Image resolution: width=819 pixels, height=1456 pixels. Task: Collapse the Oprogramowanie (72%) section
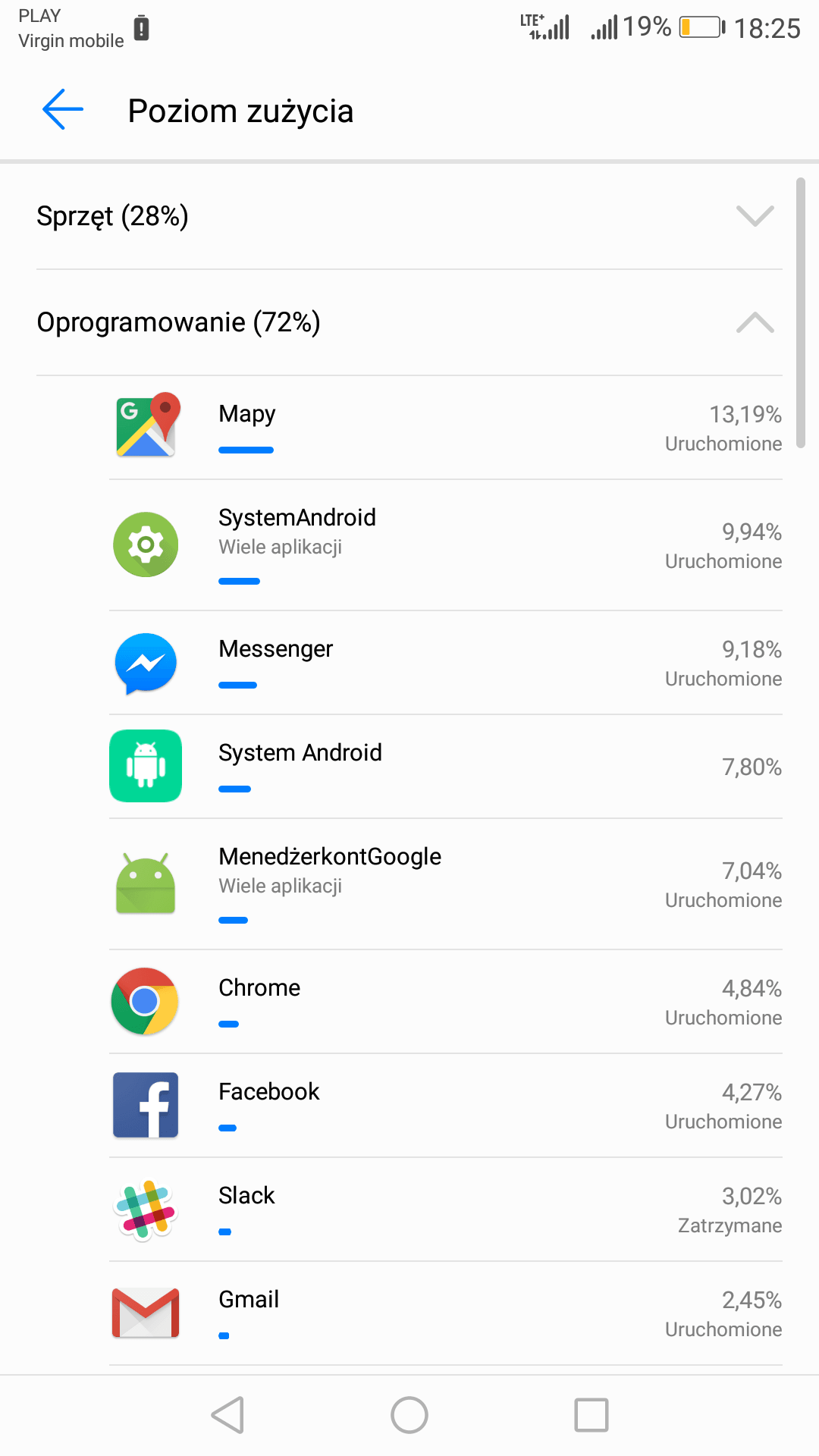pyautogui.click(x=409, y=322)
